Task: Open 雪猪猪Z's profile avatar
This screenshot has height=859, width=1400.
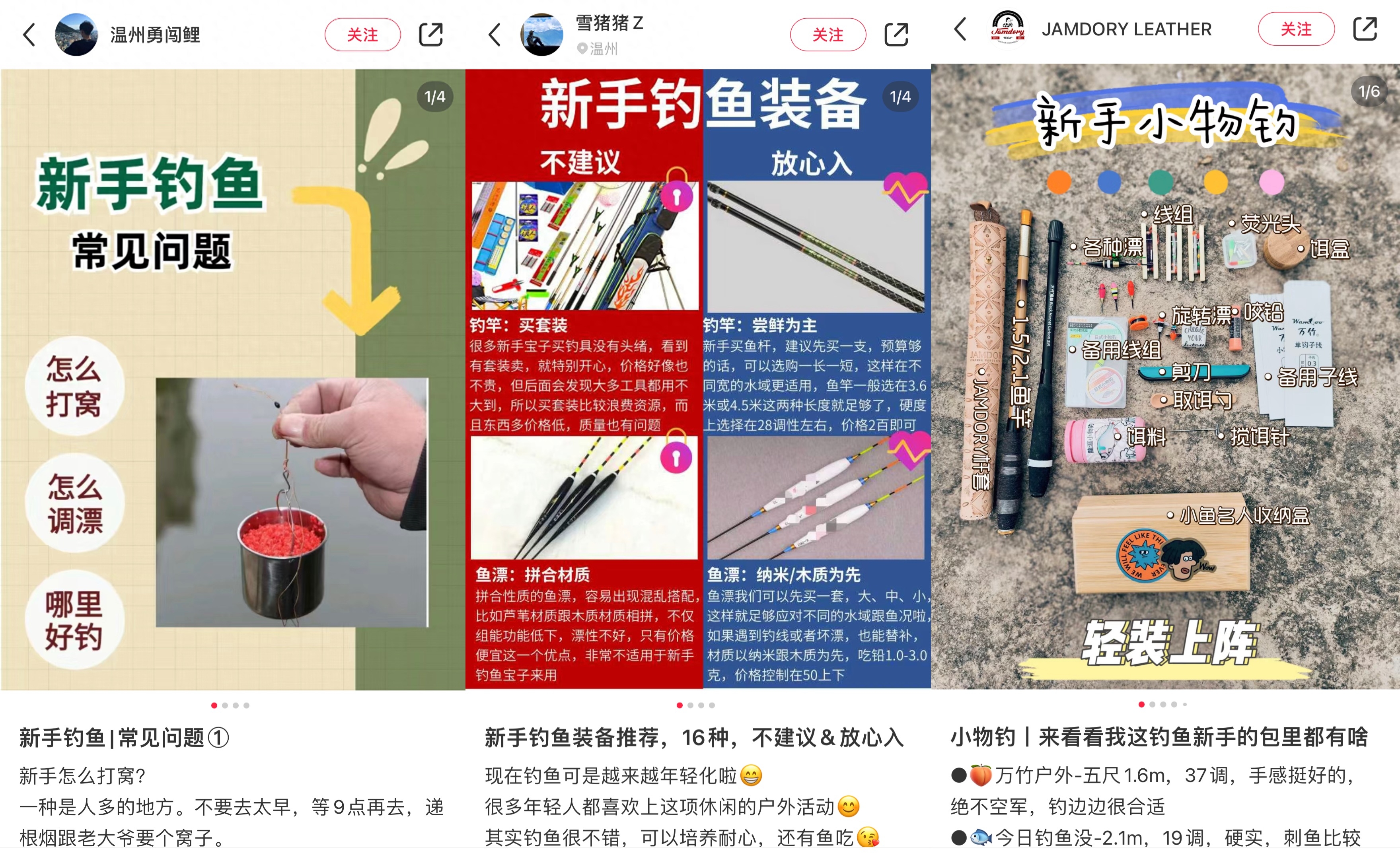Action: 541,35
